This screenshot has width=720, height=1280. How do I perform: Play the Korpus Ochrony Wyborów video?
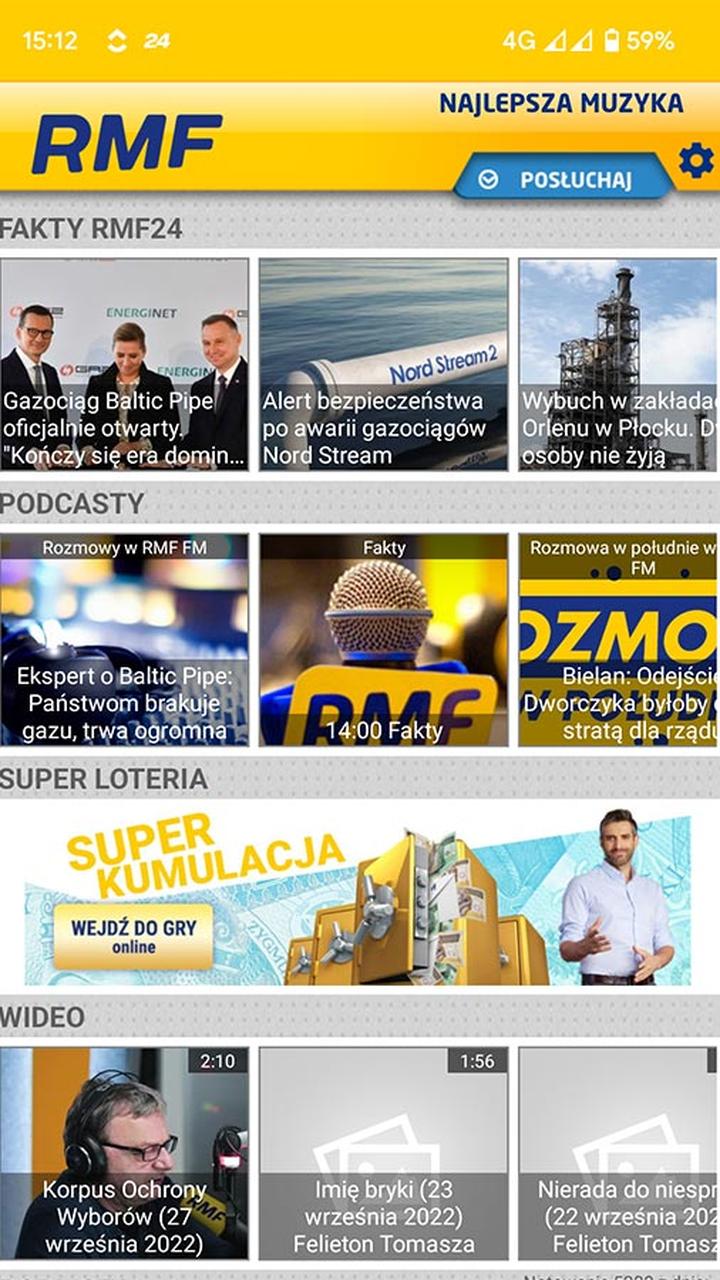click(127, 1150)
